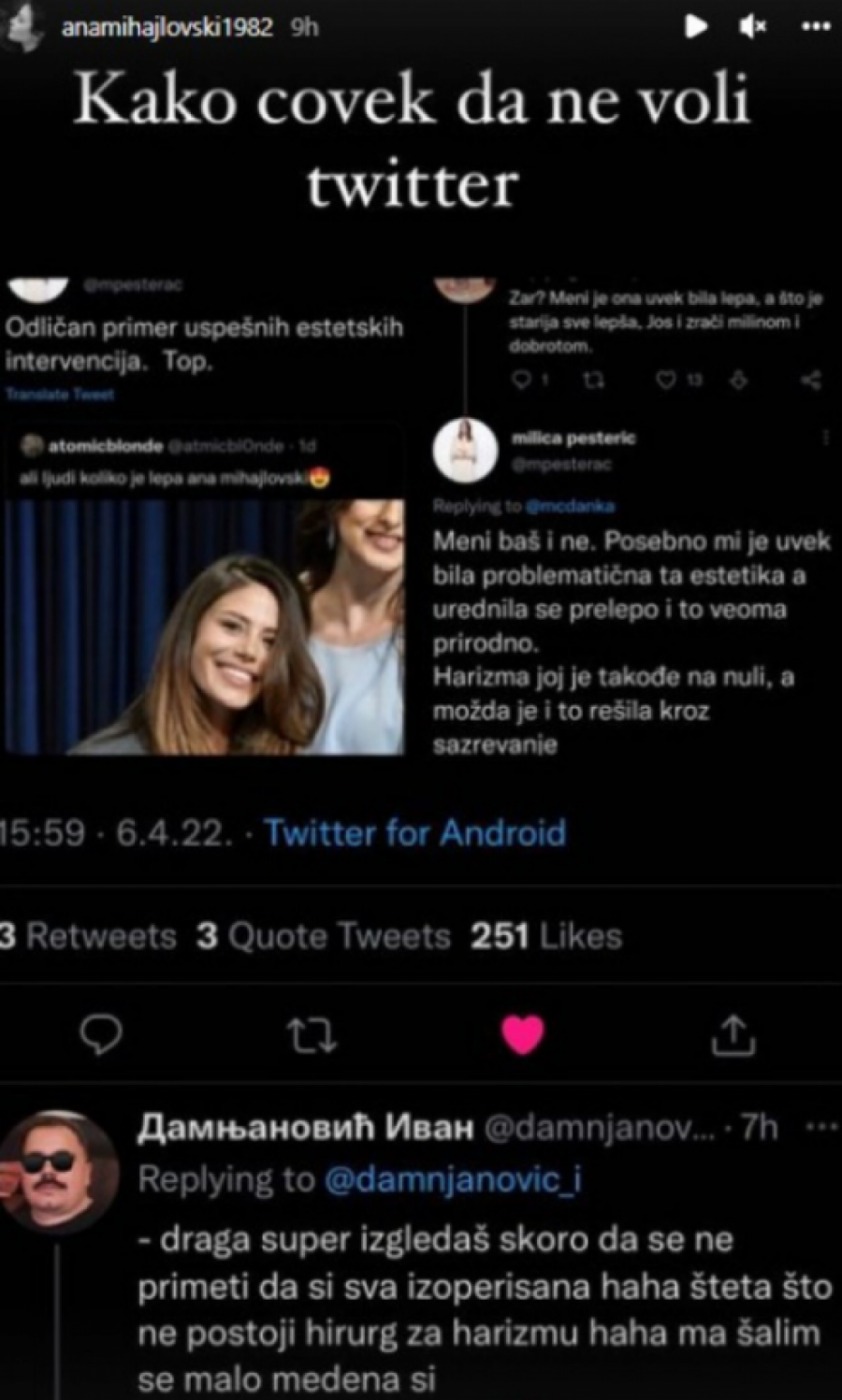Open anamihajlovski1982's profile from the story header
Viewport: 842px width, 1400px height.
tap(167, 27)
